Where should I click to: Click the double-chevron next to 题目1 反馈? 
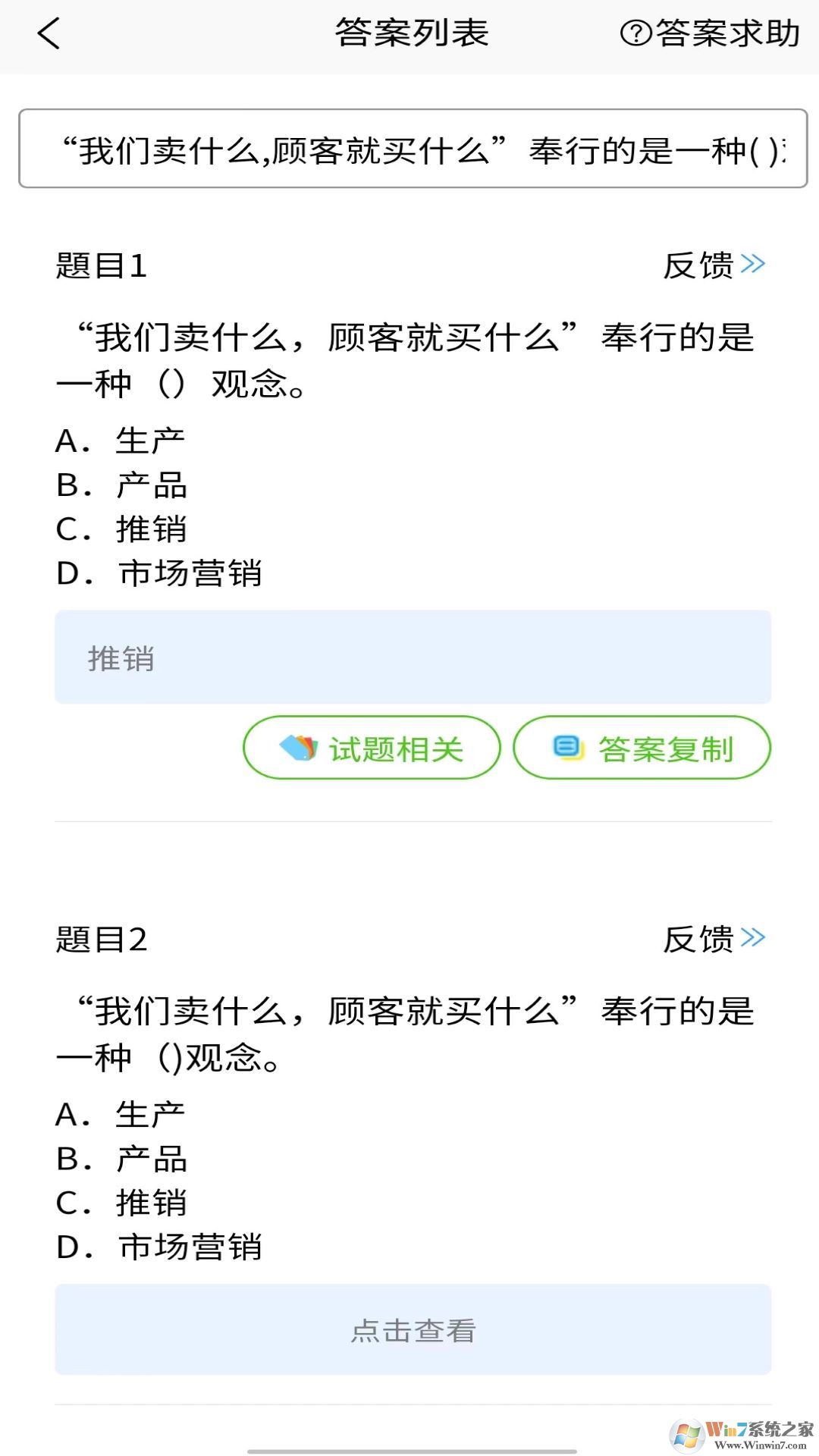[x=753, y=263]
